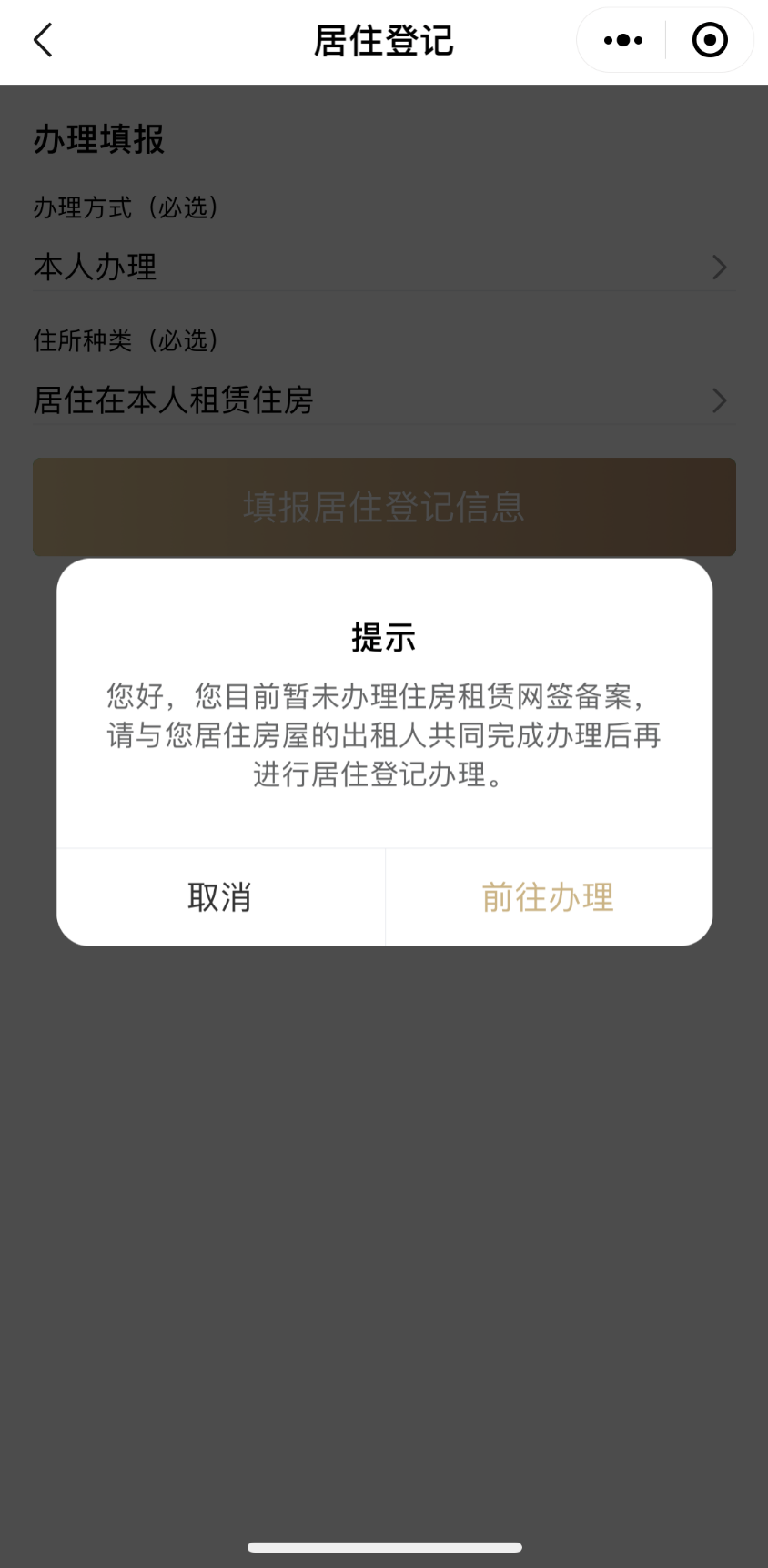
Task: Change the 居住在本人租赁住房 option
Action: (382, 400)
